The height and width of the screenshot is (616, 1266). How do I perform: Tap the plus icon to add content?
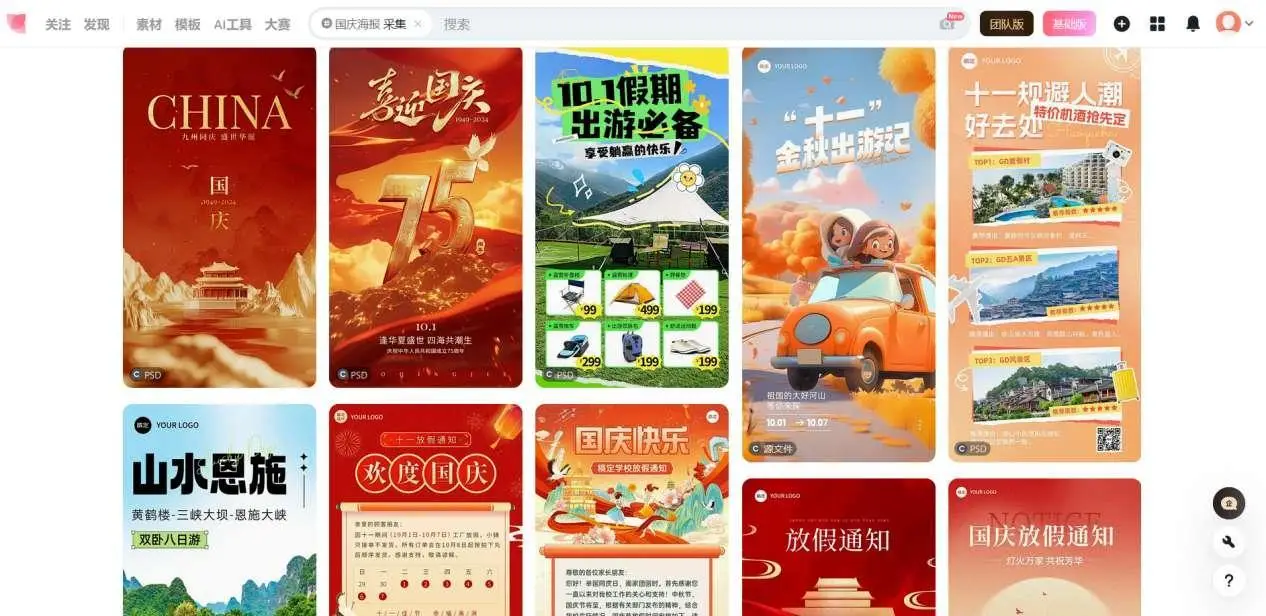1121,24
